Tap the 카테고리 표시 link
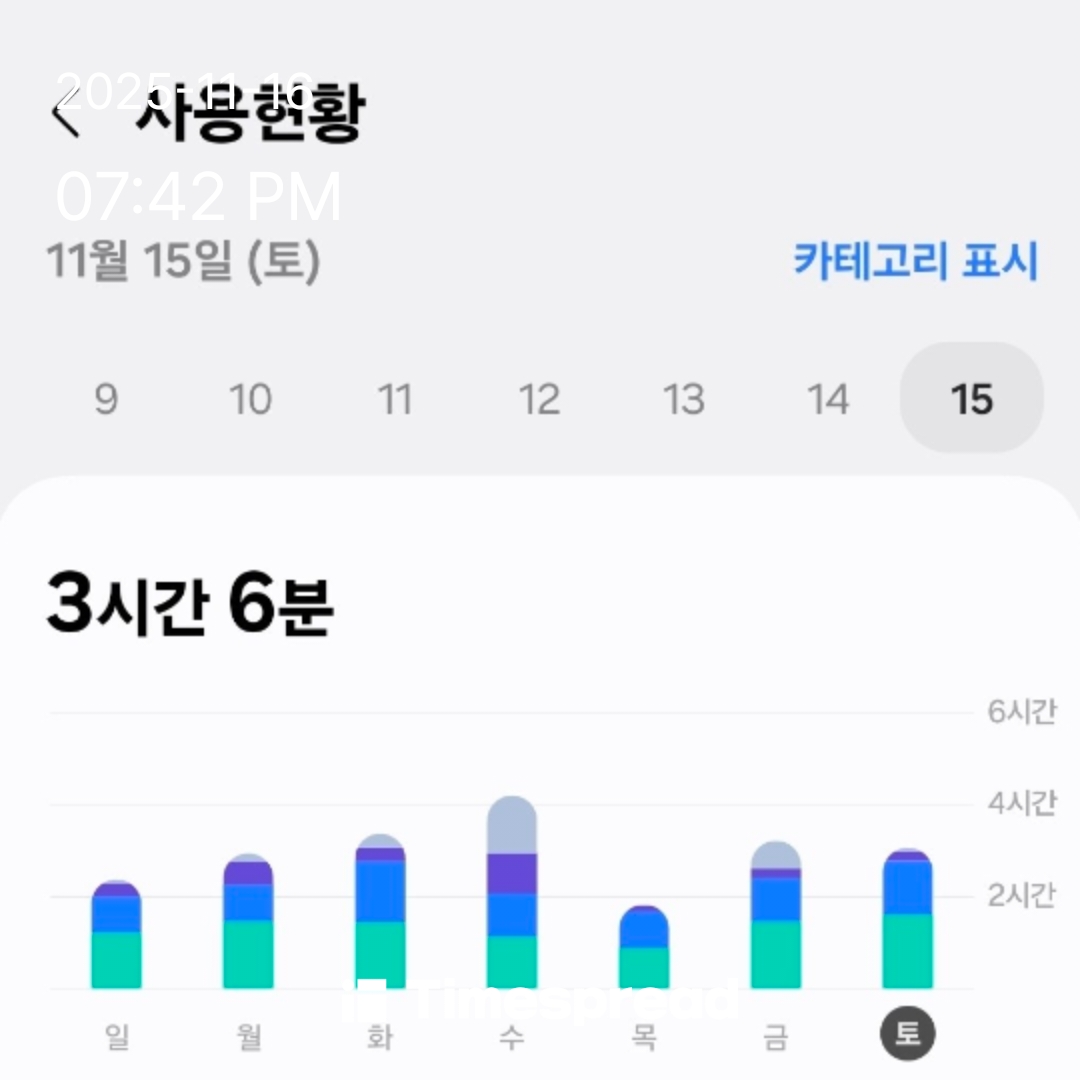1080x1080 pixels. point(915,261)
